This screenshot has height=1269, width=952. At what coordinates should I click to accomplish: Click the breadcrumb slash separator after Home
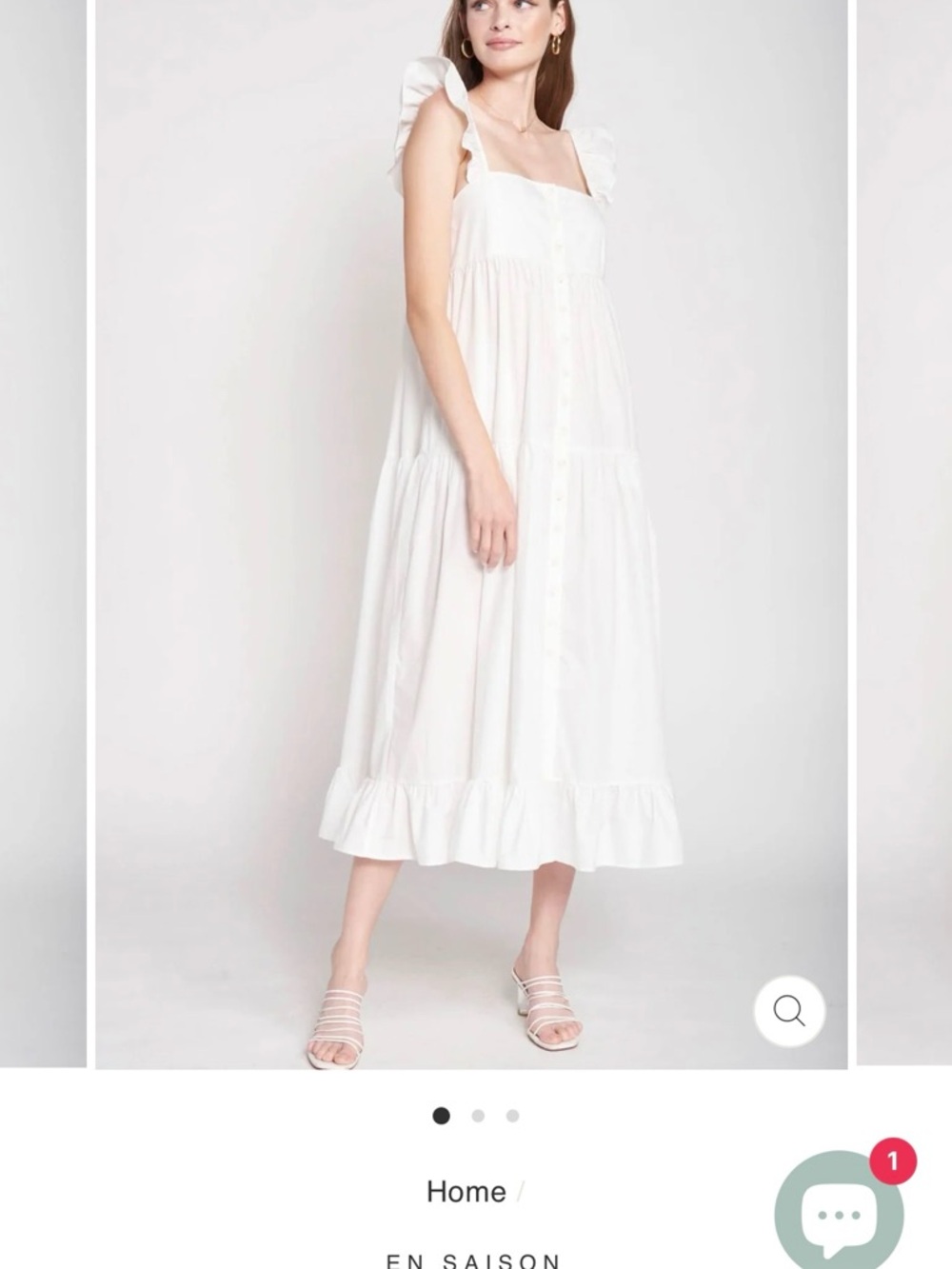[519, 1192]
